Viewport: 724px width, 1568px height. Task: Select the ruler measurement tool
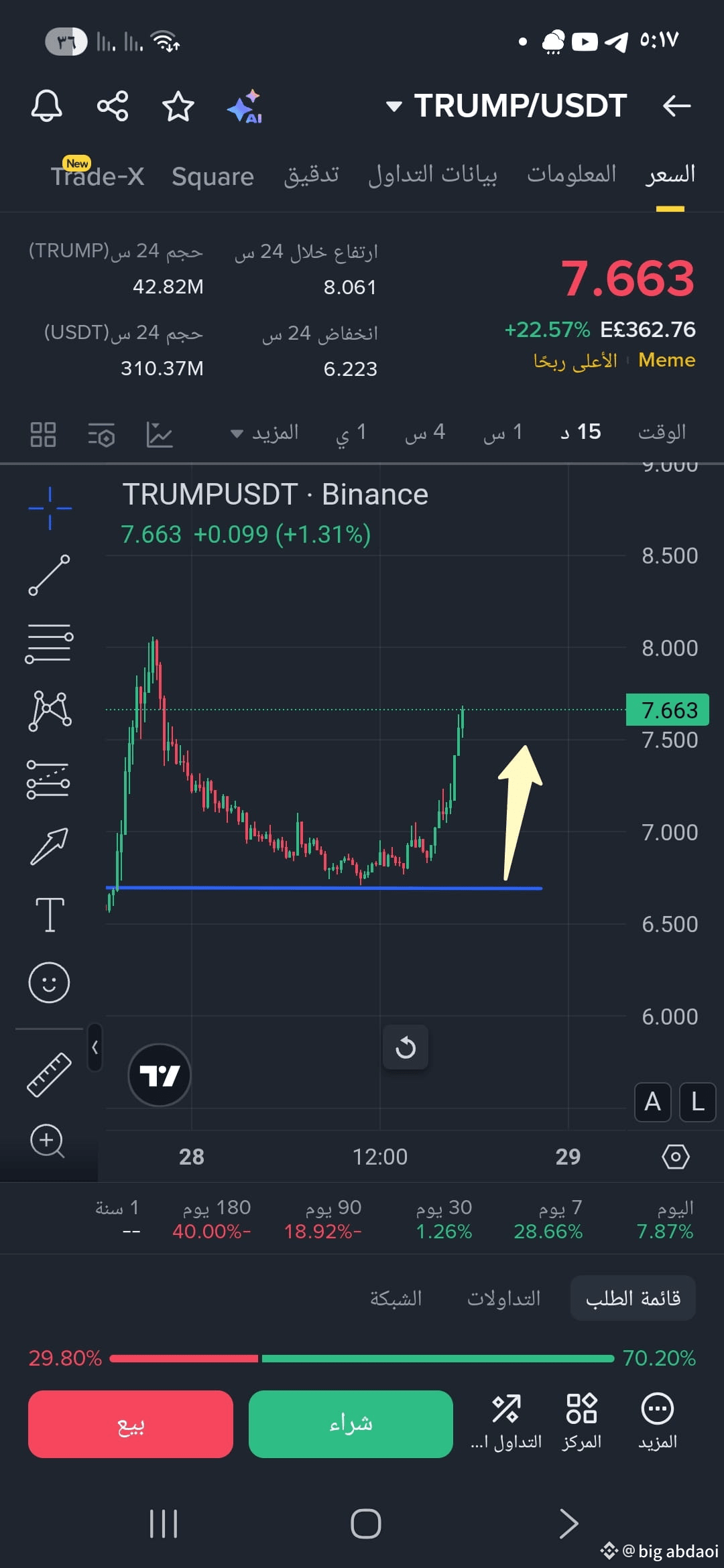pos(50,1074)
